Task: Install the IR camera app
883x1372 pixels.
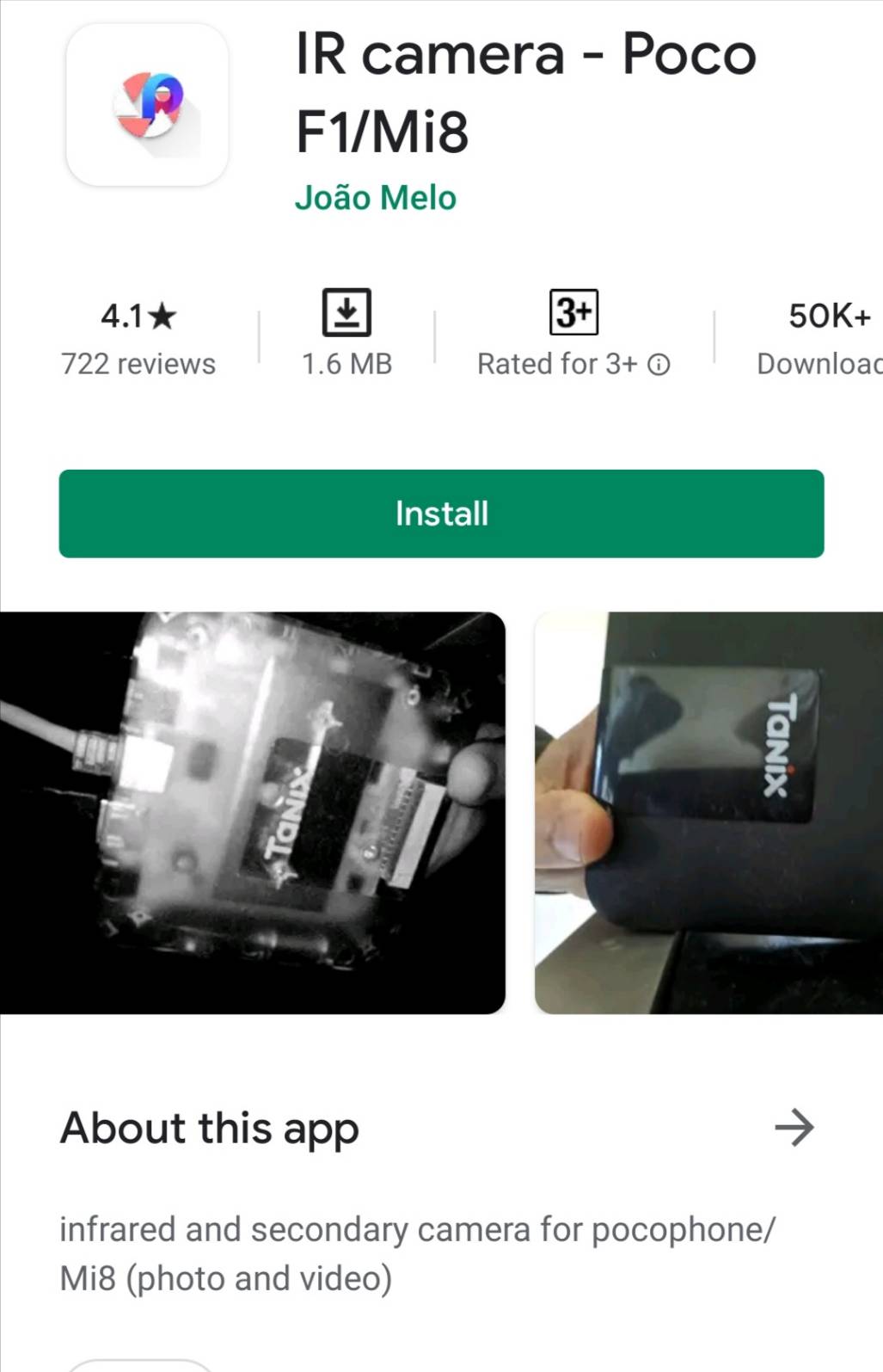Action: 441,514
